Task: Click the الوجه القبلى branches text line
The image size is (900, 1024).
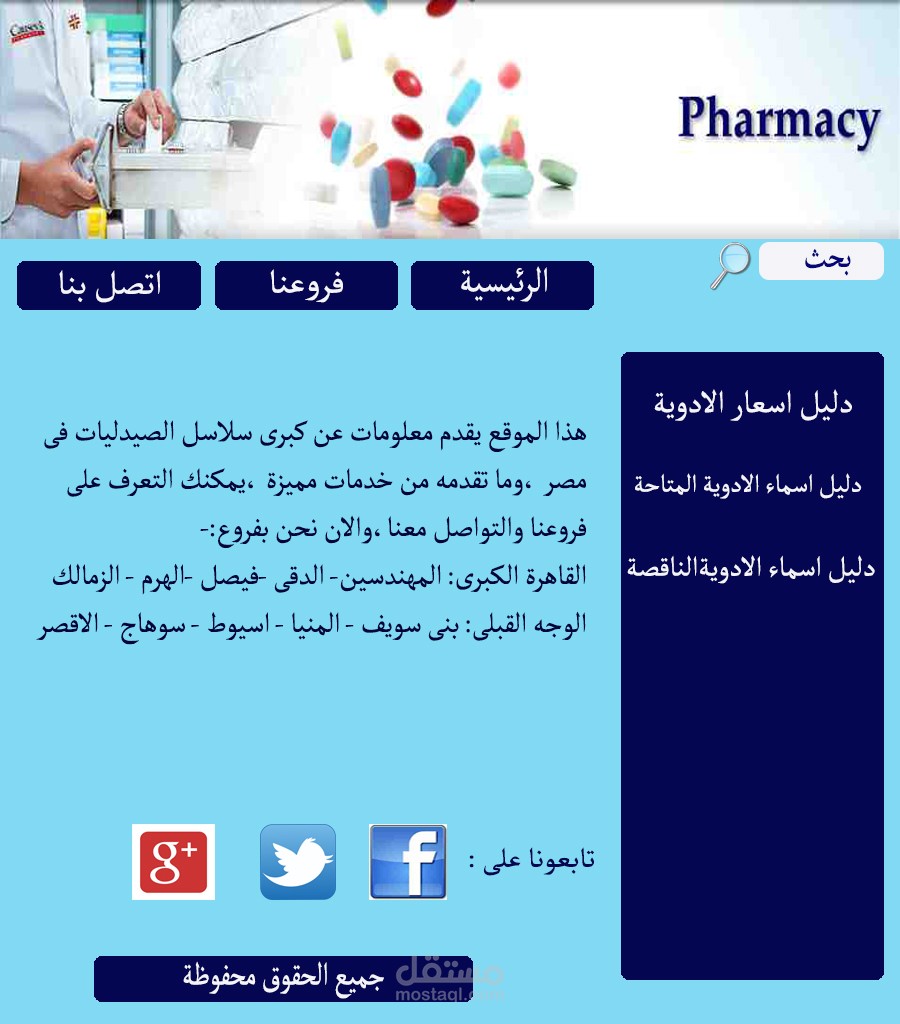Action: click(320, 625)
